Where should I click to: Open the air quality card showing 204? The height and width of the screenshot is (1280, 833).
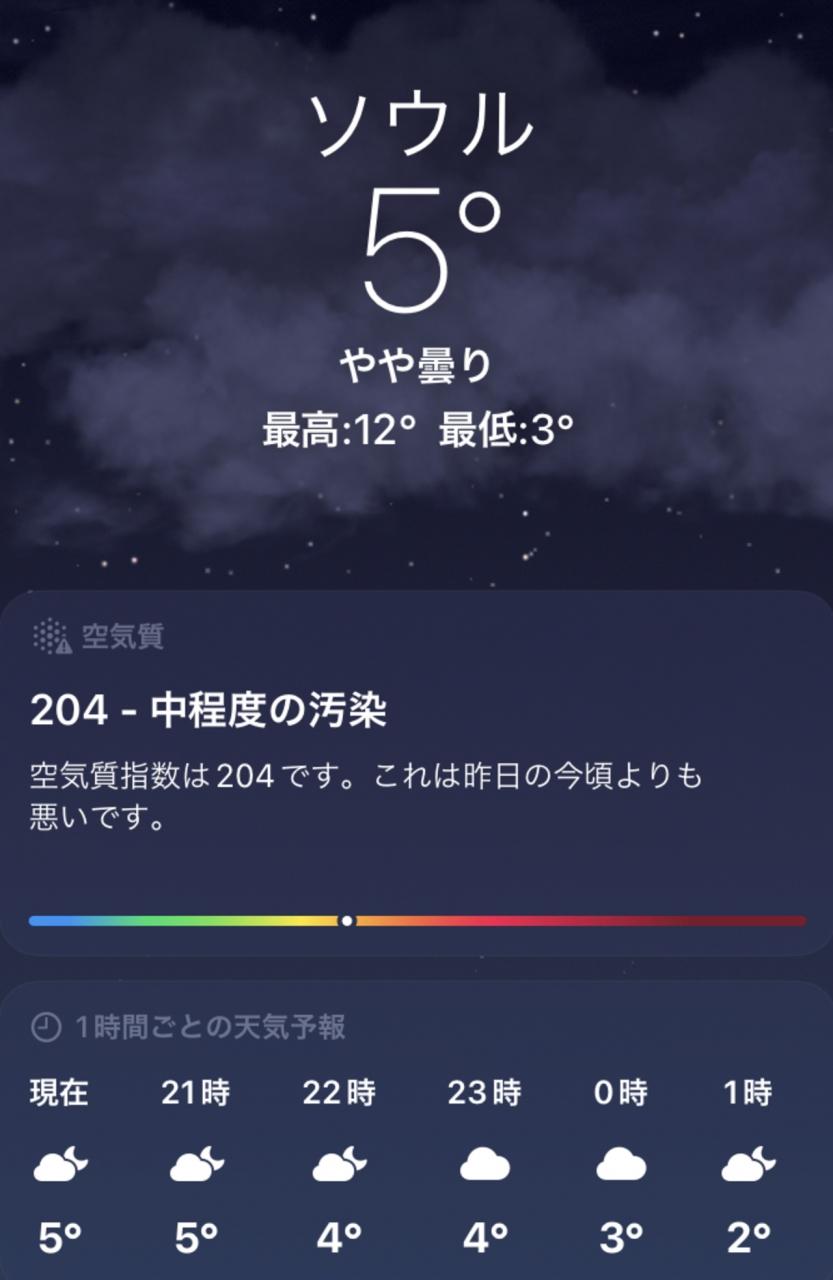416,773
